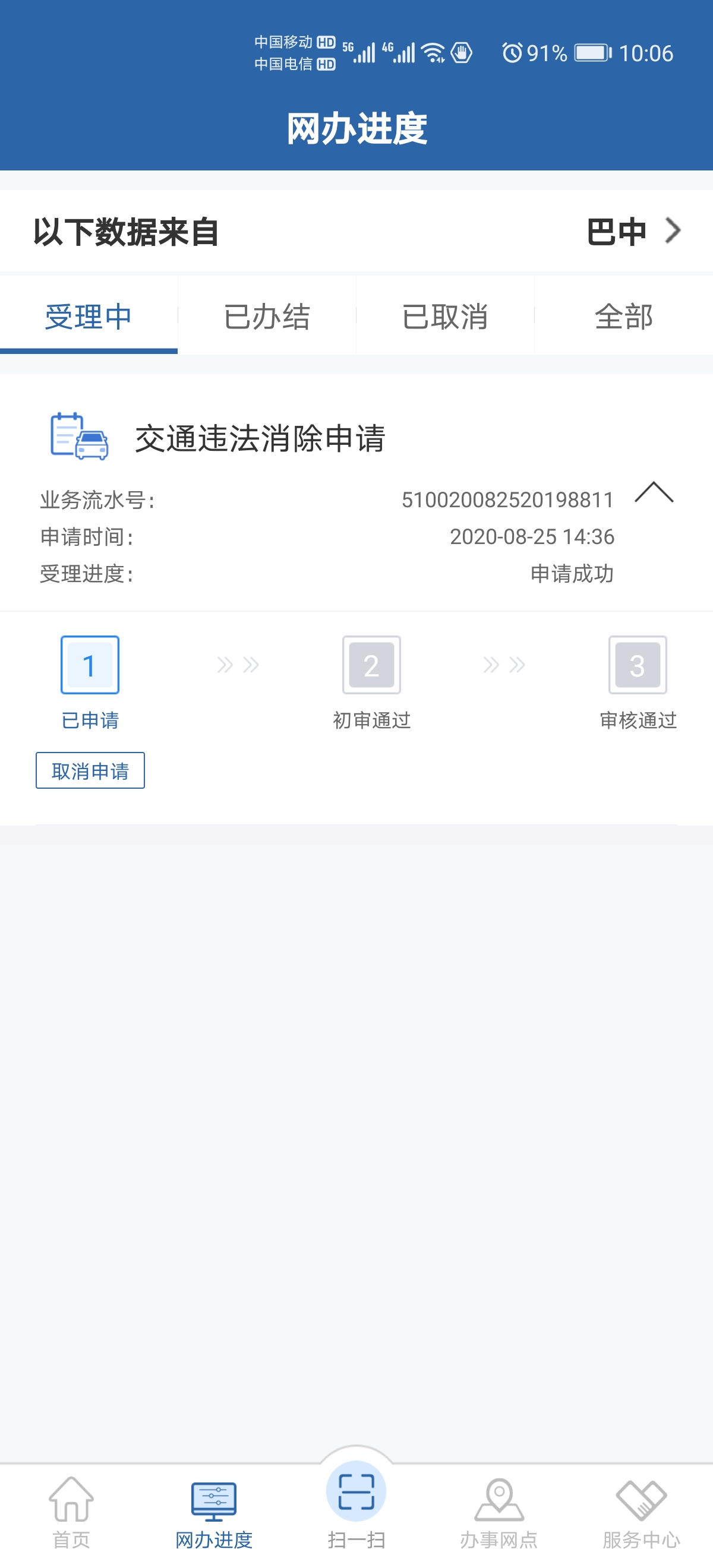Show 全部 applications tab

(623, 317)
